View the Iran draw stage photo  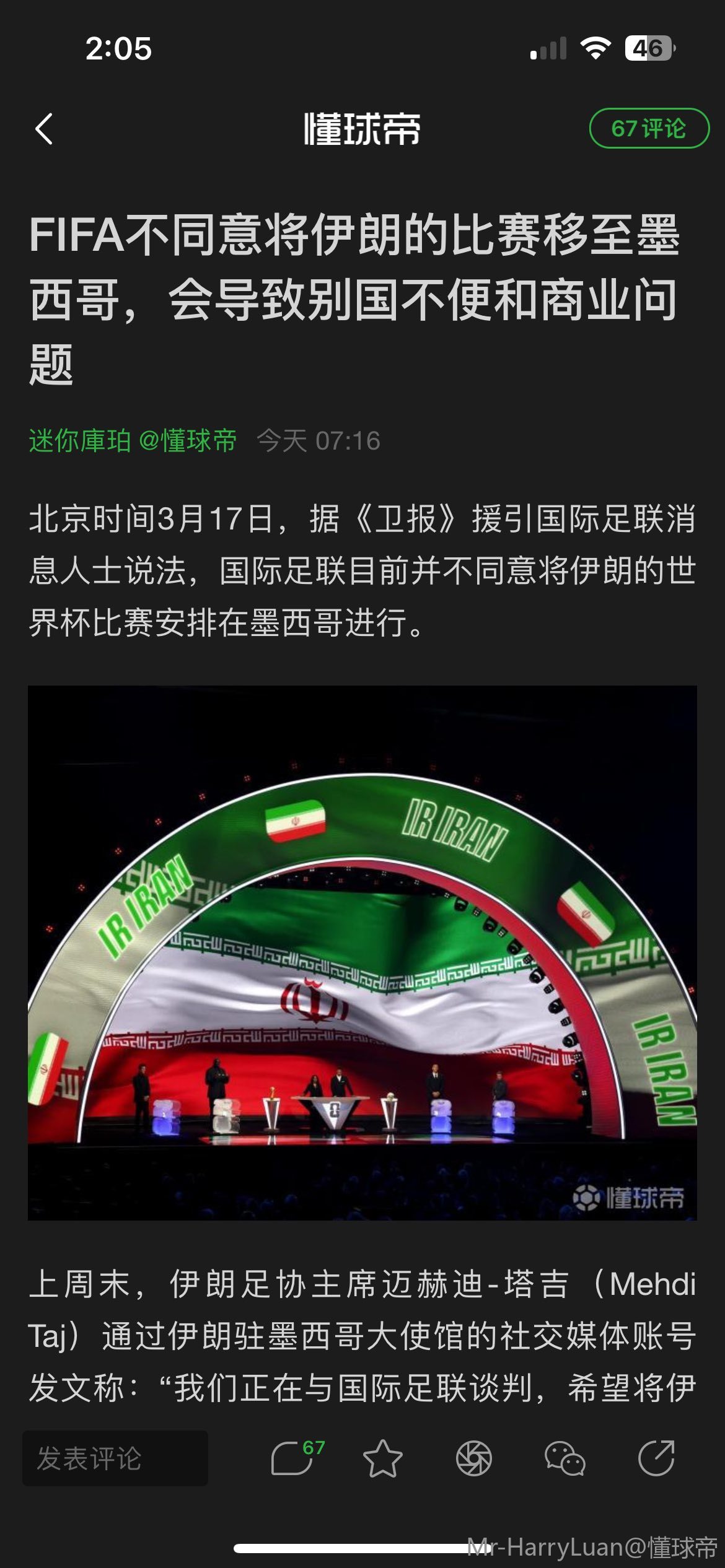point(362,952)
